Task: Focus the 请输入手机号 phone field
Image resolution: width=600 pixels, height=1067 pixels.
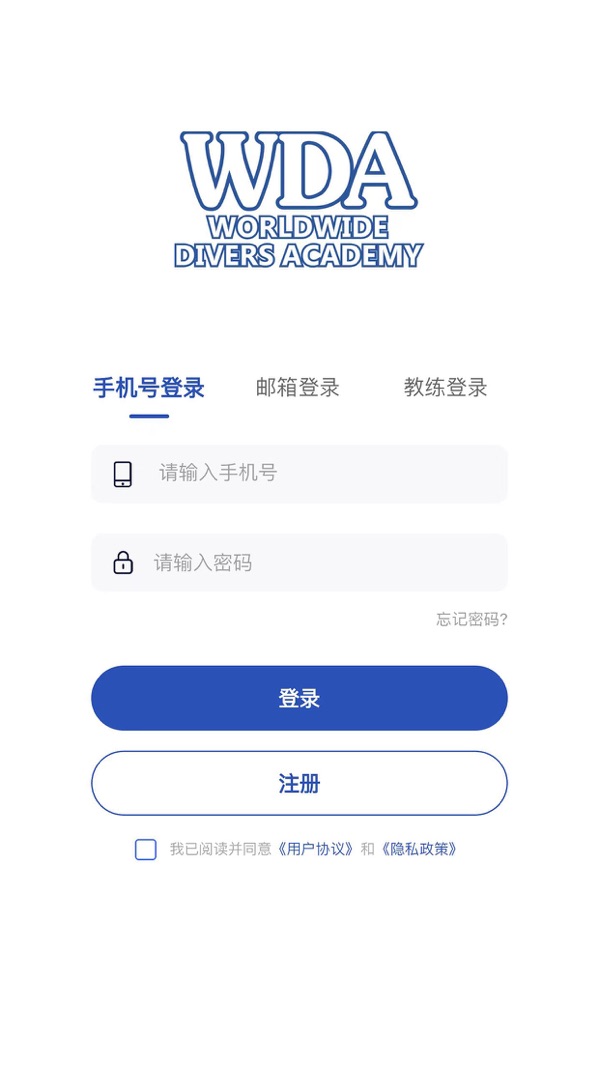Action: coord(320,473)
